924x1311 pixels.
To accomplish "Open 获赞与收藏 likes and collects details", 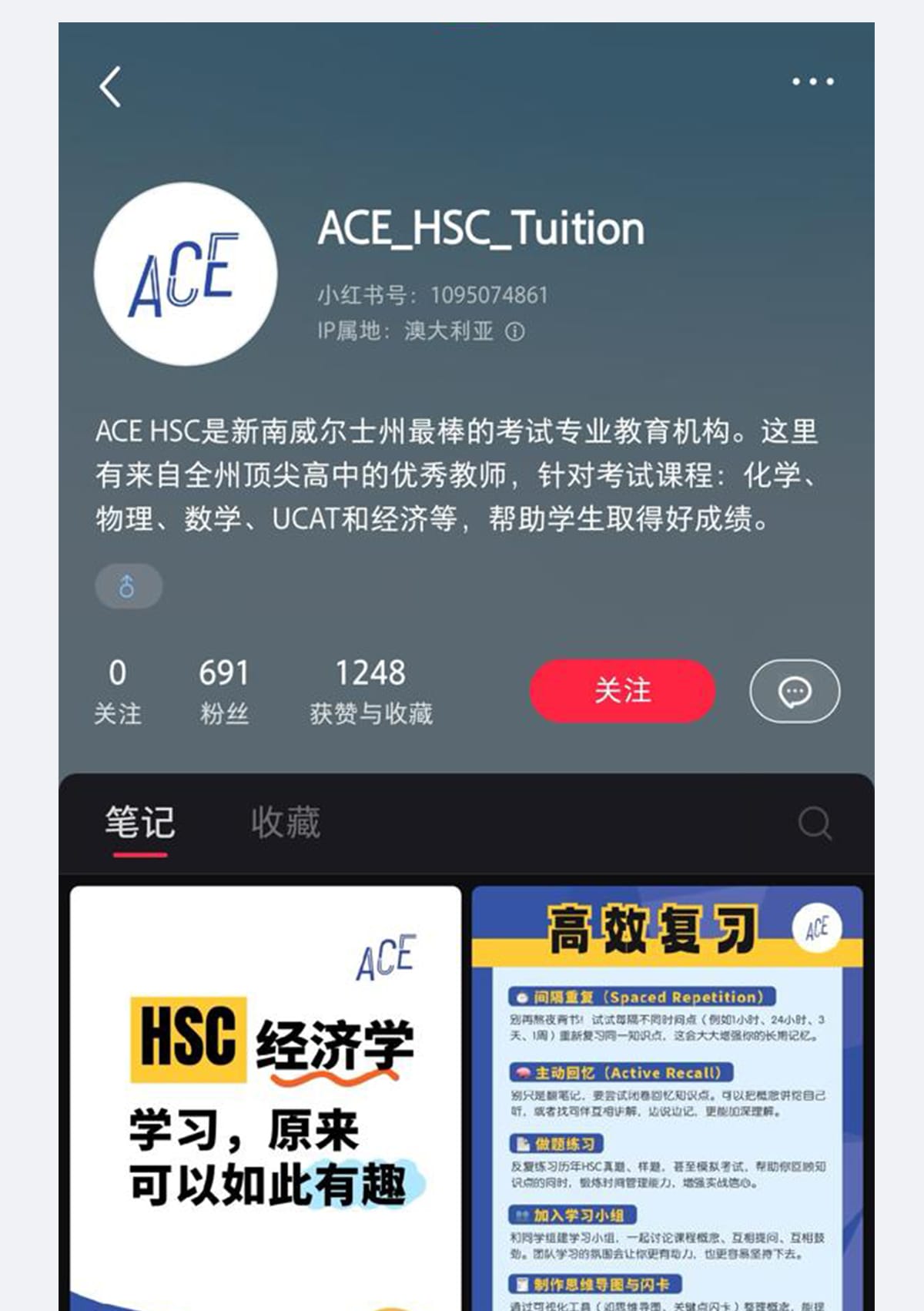I will [x=370, y=690].
